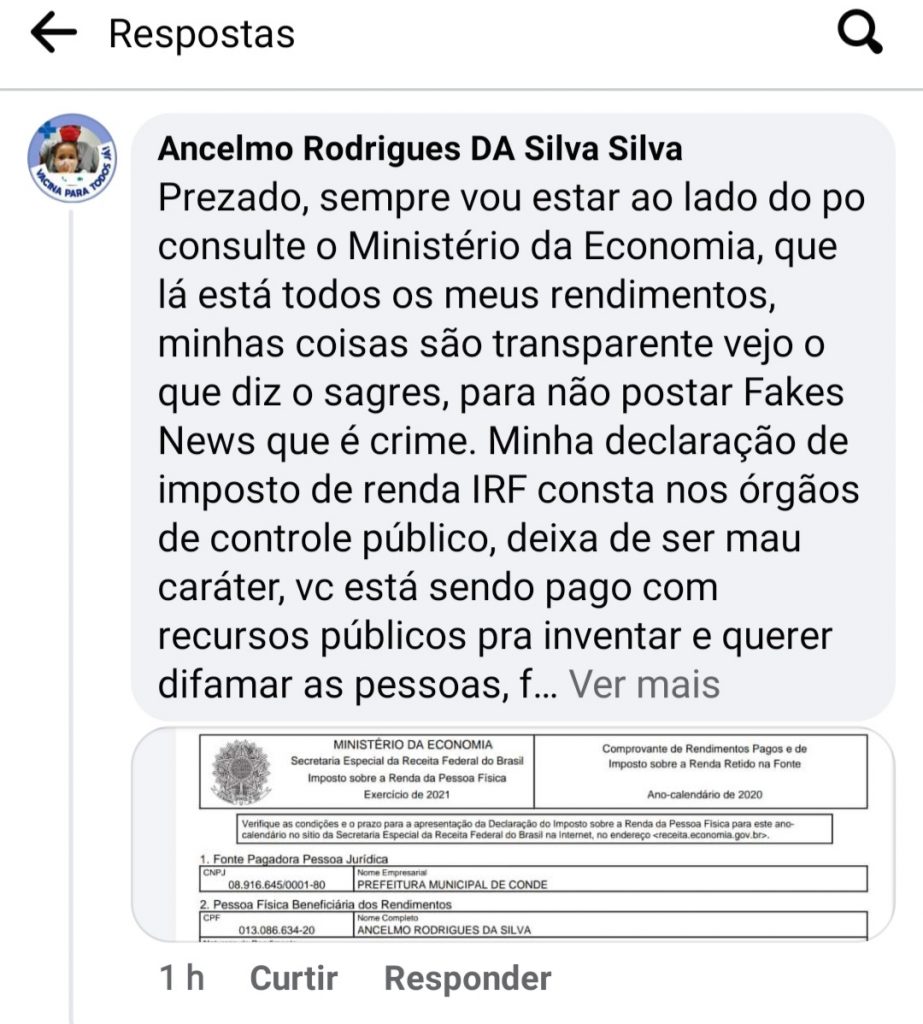
Task: Like the comment with Curtir
Action: pyautogui.click(x=293, y=978)
